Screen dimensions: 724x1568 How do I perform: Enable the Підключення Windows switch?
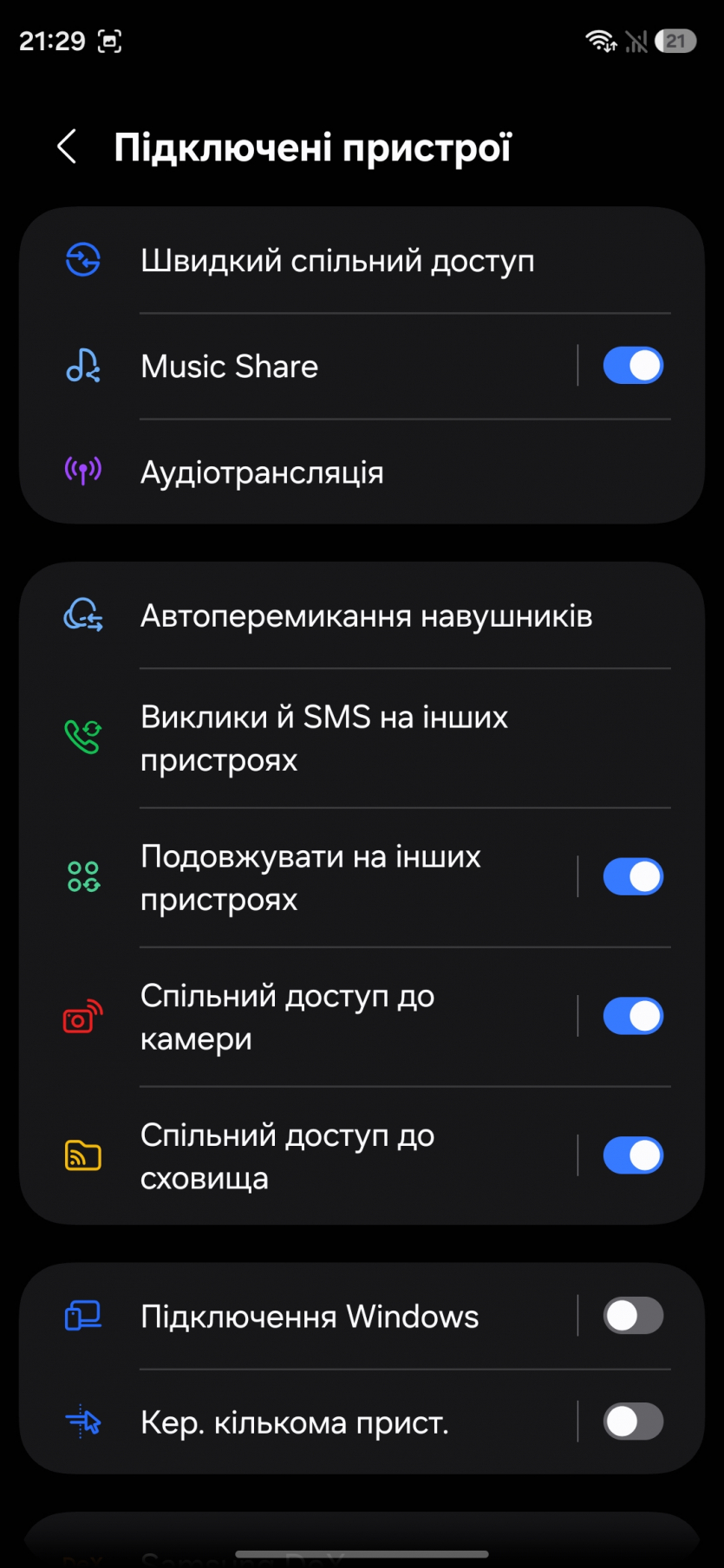[633, 1316]
